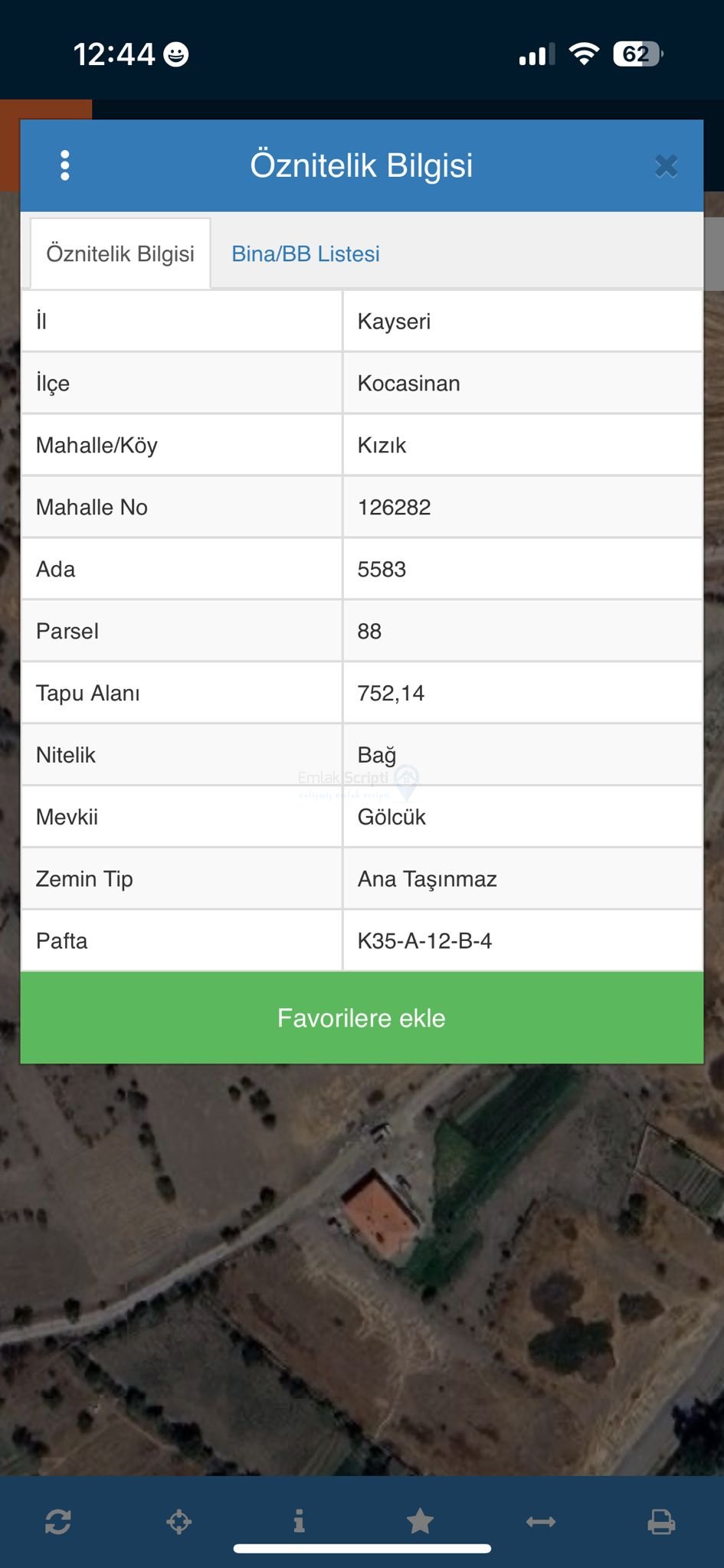
Task: Tap the double-arrow measure icon
Action: pos(541,1521)
